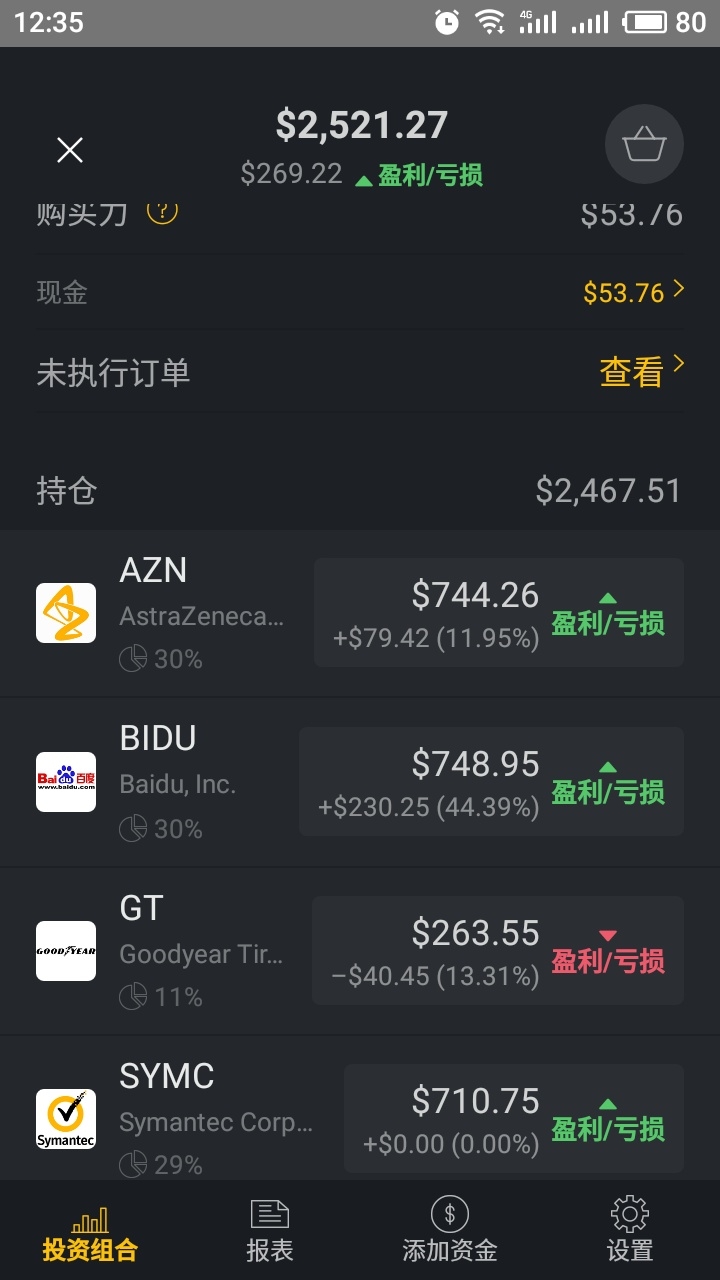Close the portfolio view
Image resolution: width=720 pixels, height=1280 pixels.
pyautogui.click(x=69, y=150)
